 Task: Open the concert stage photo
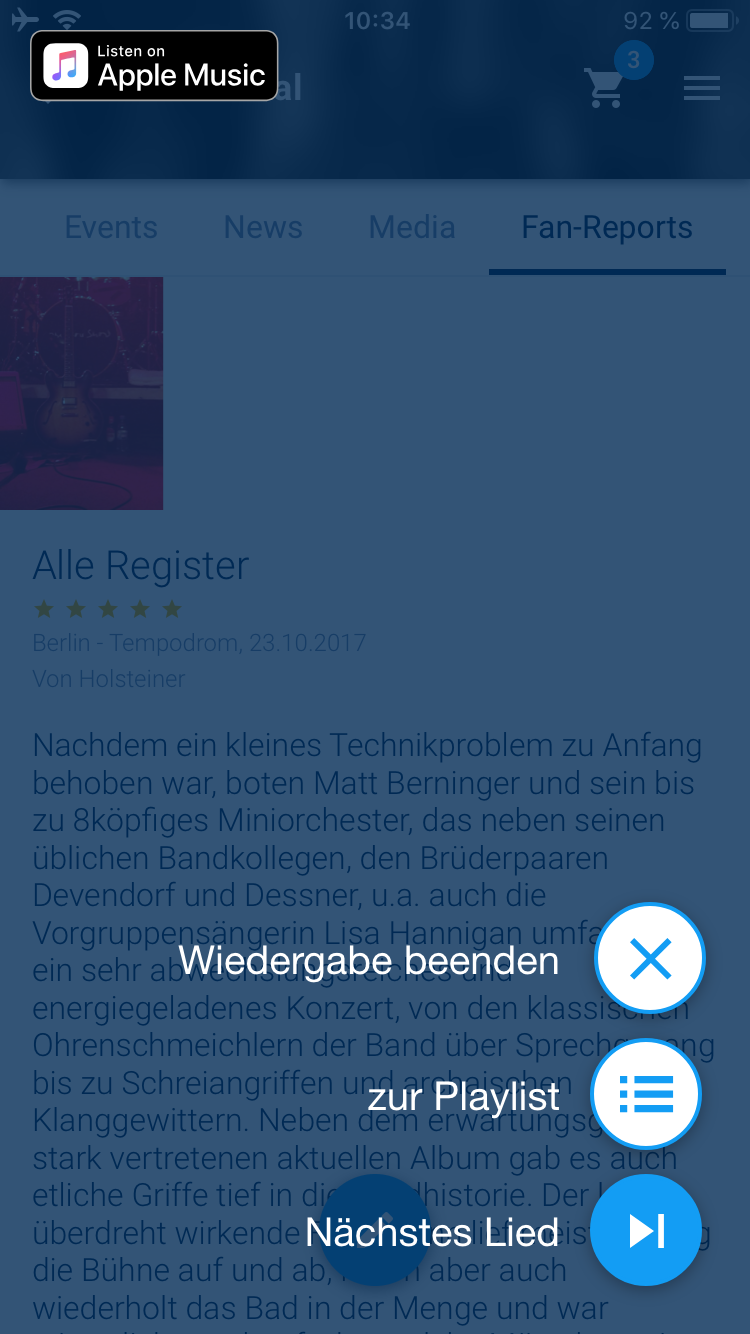coord(81,393)
